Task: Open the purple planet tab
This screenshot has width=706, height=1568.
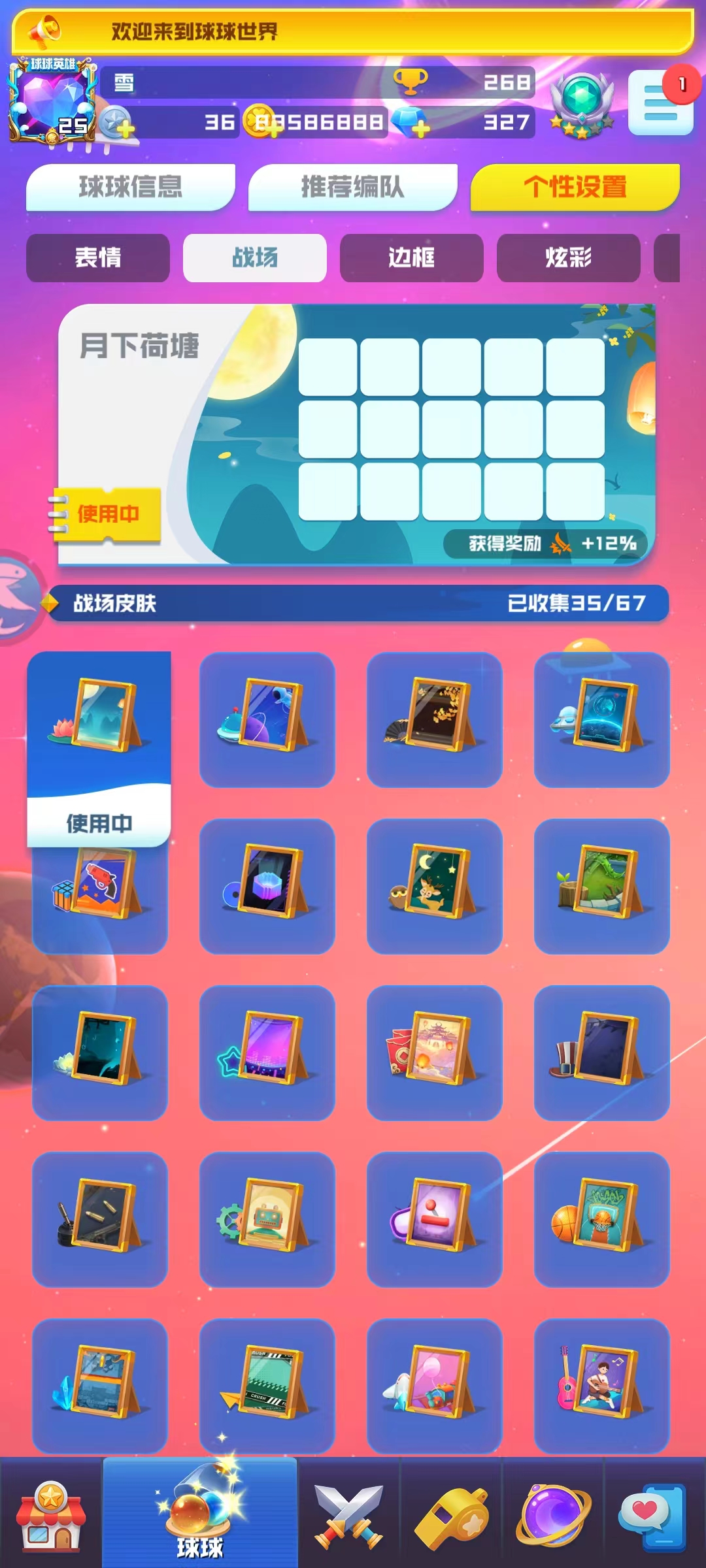Action: (x=553, y=1517)
